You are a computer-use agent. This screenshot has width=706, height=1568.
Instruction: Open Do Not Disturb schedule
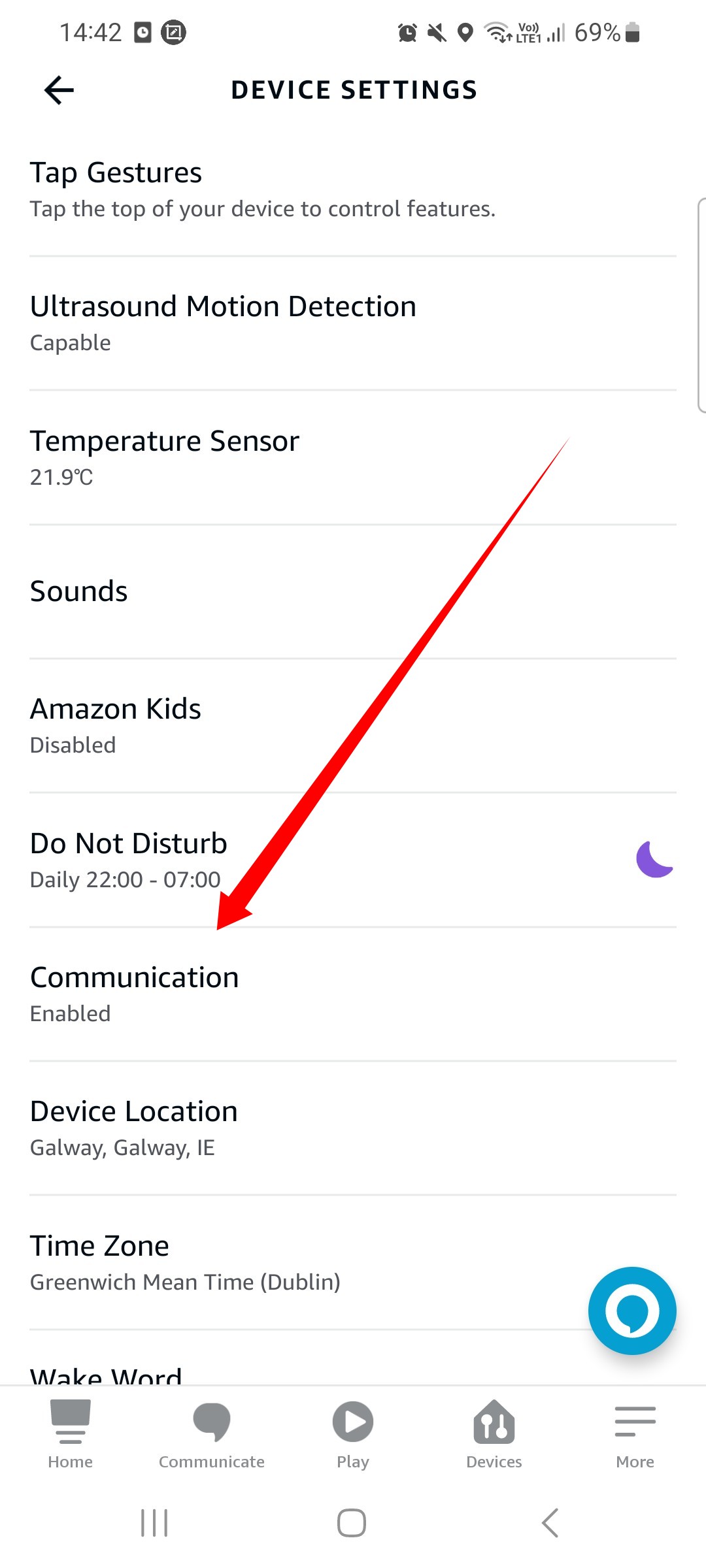point(353,860)
